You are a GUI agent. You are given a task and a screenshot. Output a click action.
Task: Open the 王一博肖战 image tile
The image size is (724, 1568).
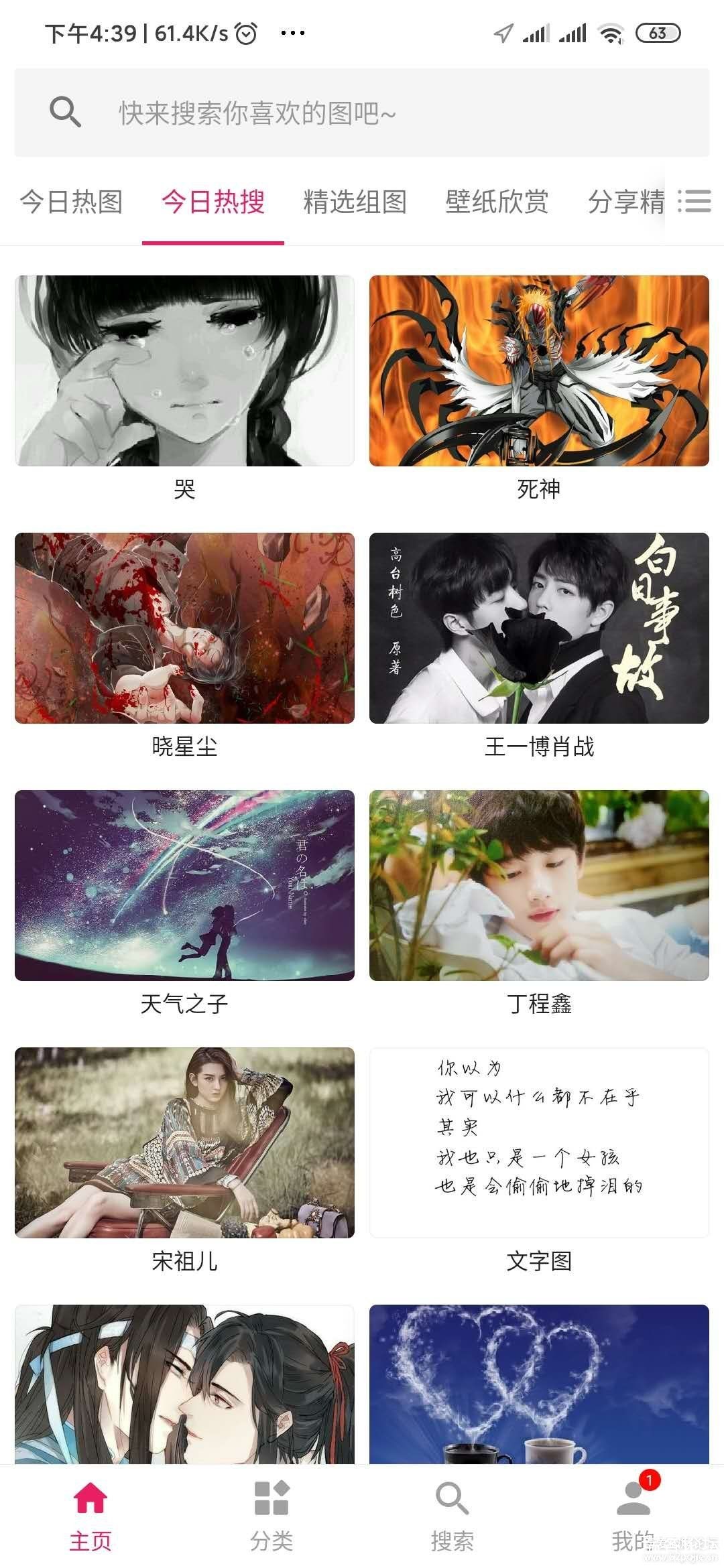point(539,628)
